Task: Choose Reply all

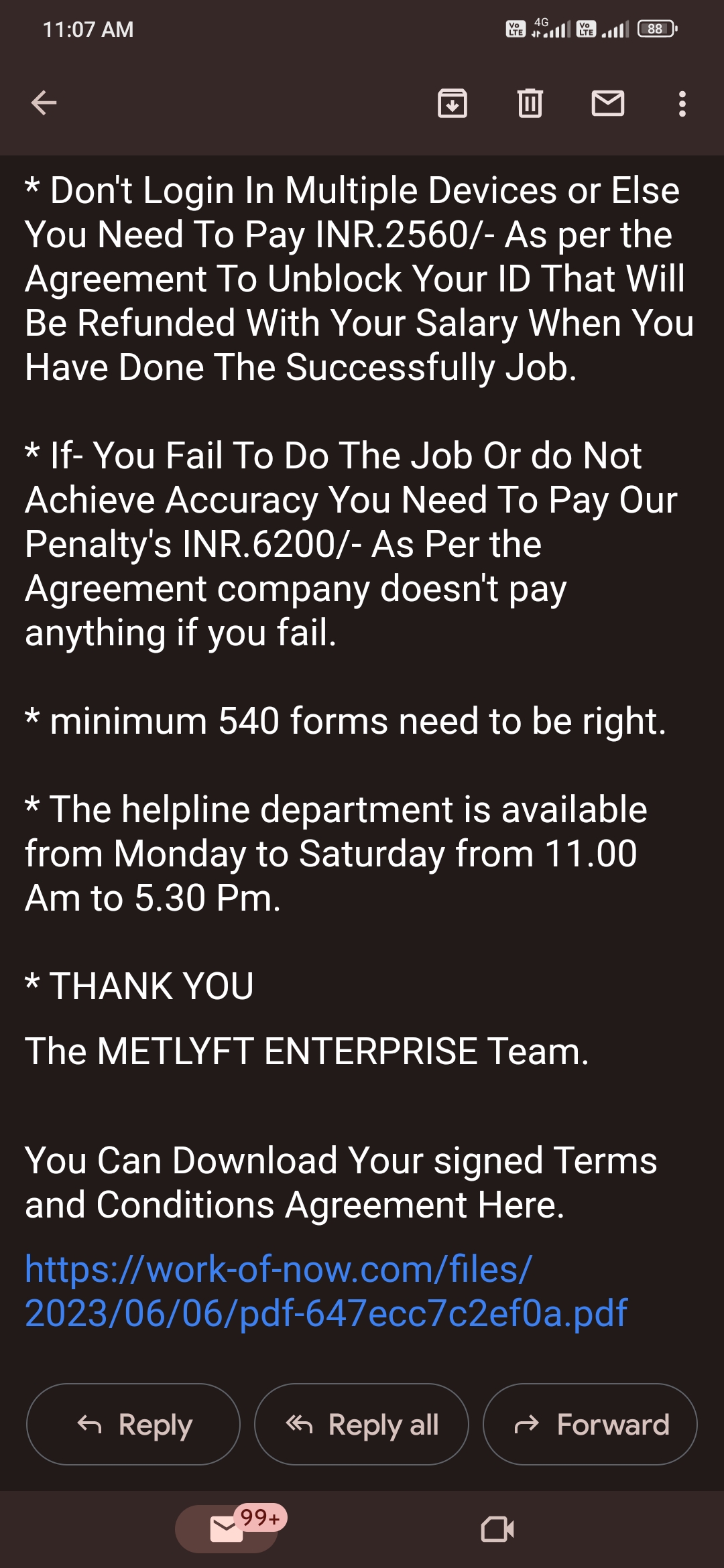Action: click(x=361, y=1424)
